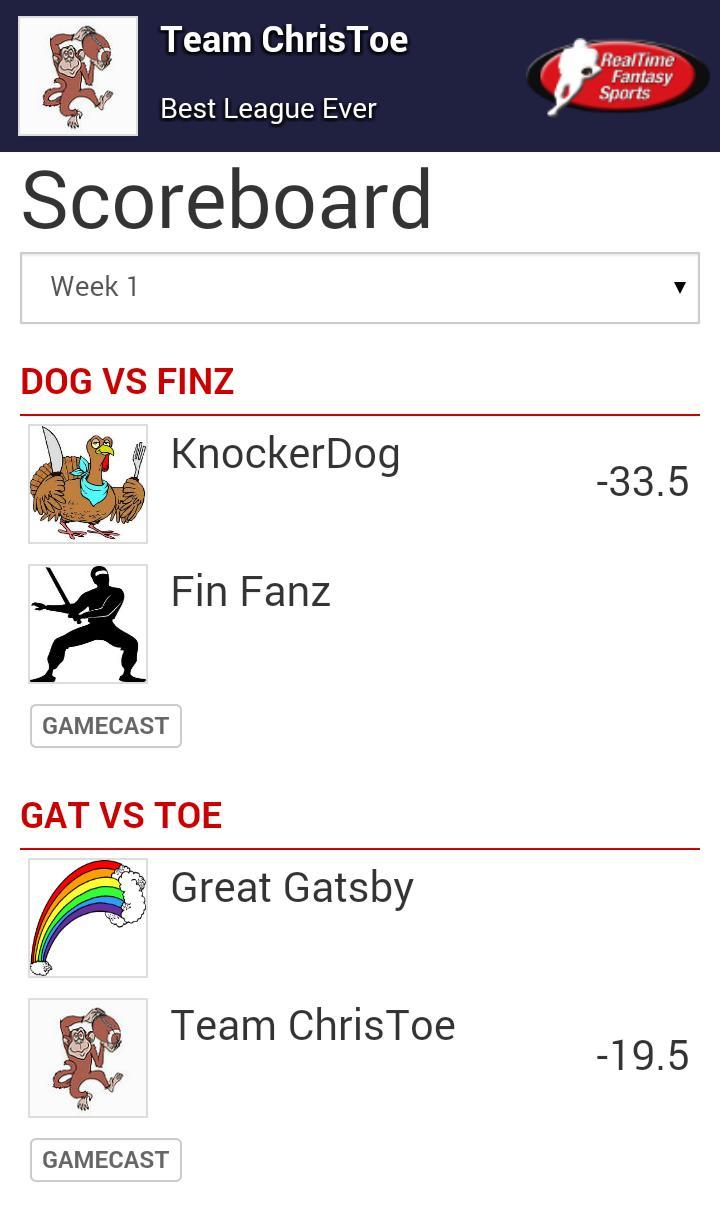Click Team ChrisToe score of -19.5

click(643, 1055)
